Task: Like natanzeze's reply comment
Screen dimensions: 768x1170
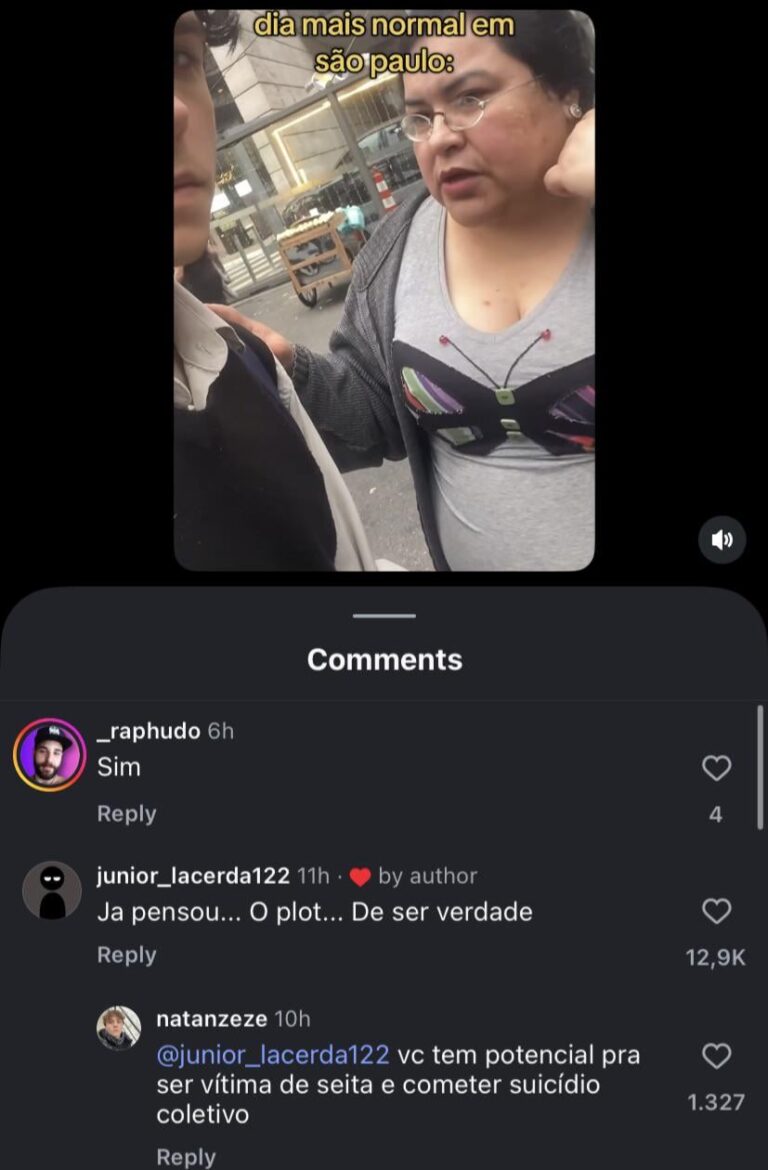Action: click(716, 1056)
